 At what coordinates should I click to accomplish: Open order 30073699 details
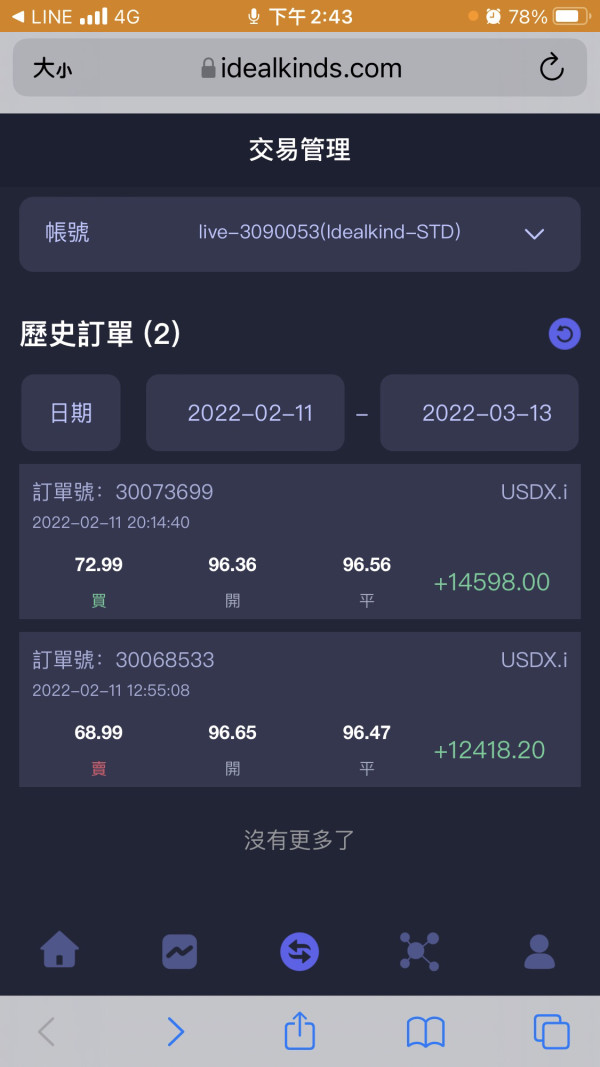coord(299,542)
